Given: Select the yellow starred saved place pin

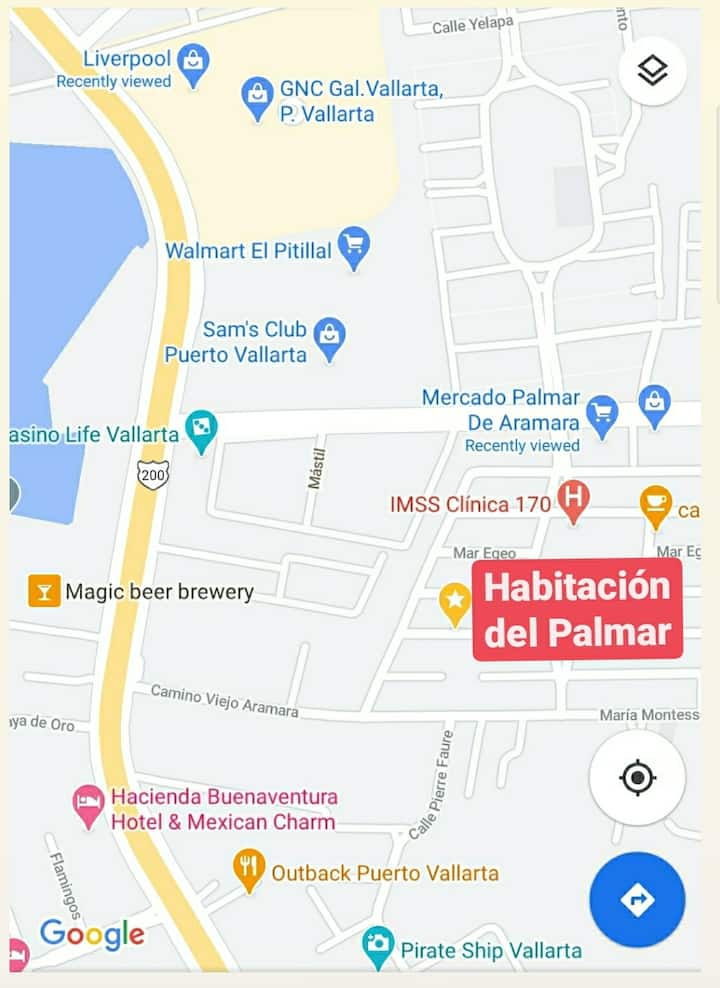Looking at the screenshot, I should (455, 603).
